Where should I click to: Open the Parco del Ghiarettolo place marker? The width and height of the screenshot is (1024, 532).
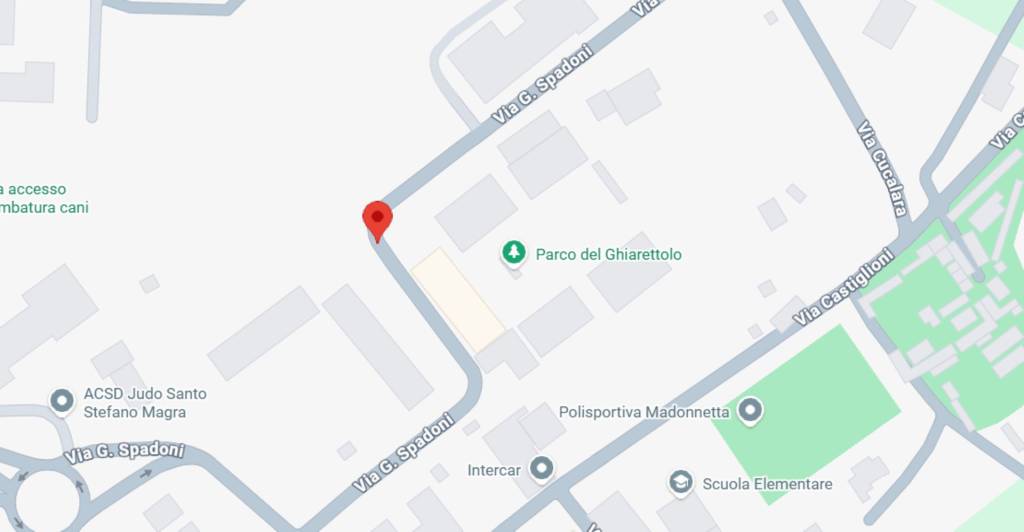click(514, 253)
